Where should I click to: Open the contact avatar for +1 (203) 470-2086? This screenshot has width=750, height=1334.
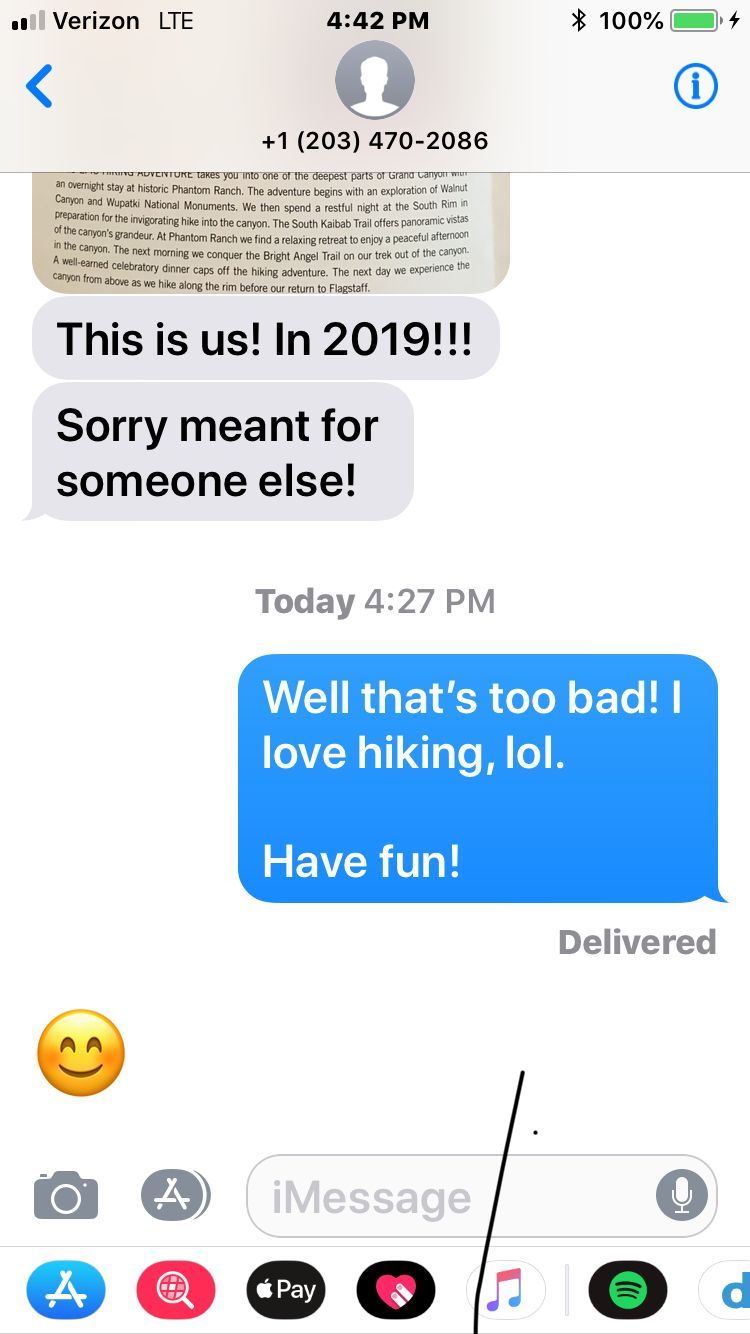[374, 80]
